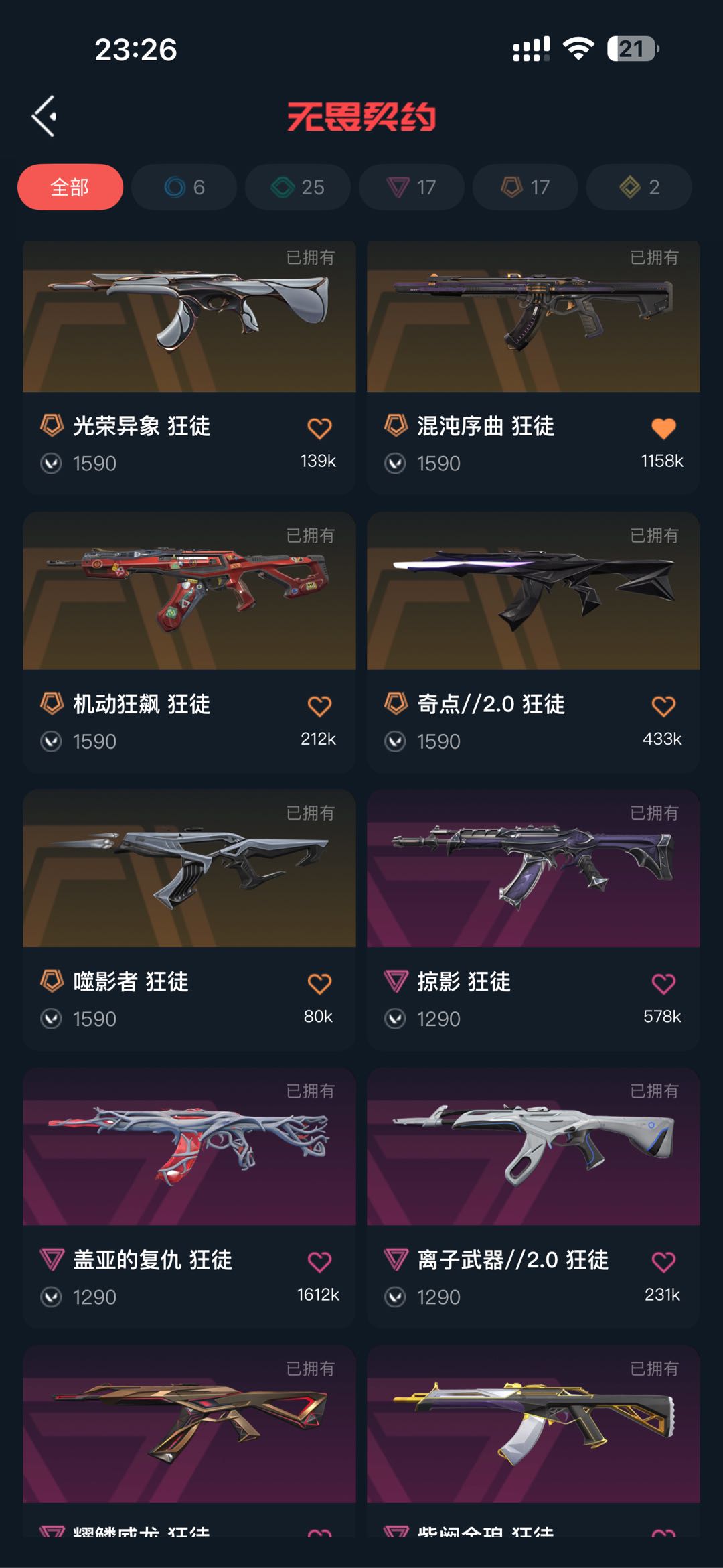Like the 盖亚的复仇 狂徒 skin

(319, 1262)
